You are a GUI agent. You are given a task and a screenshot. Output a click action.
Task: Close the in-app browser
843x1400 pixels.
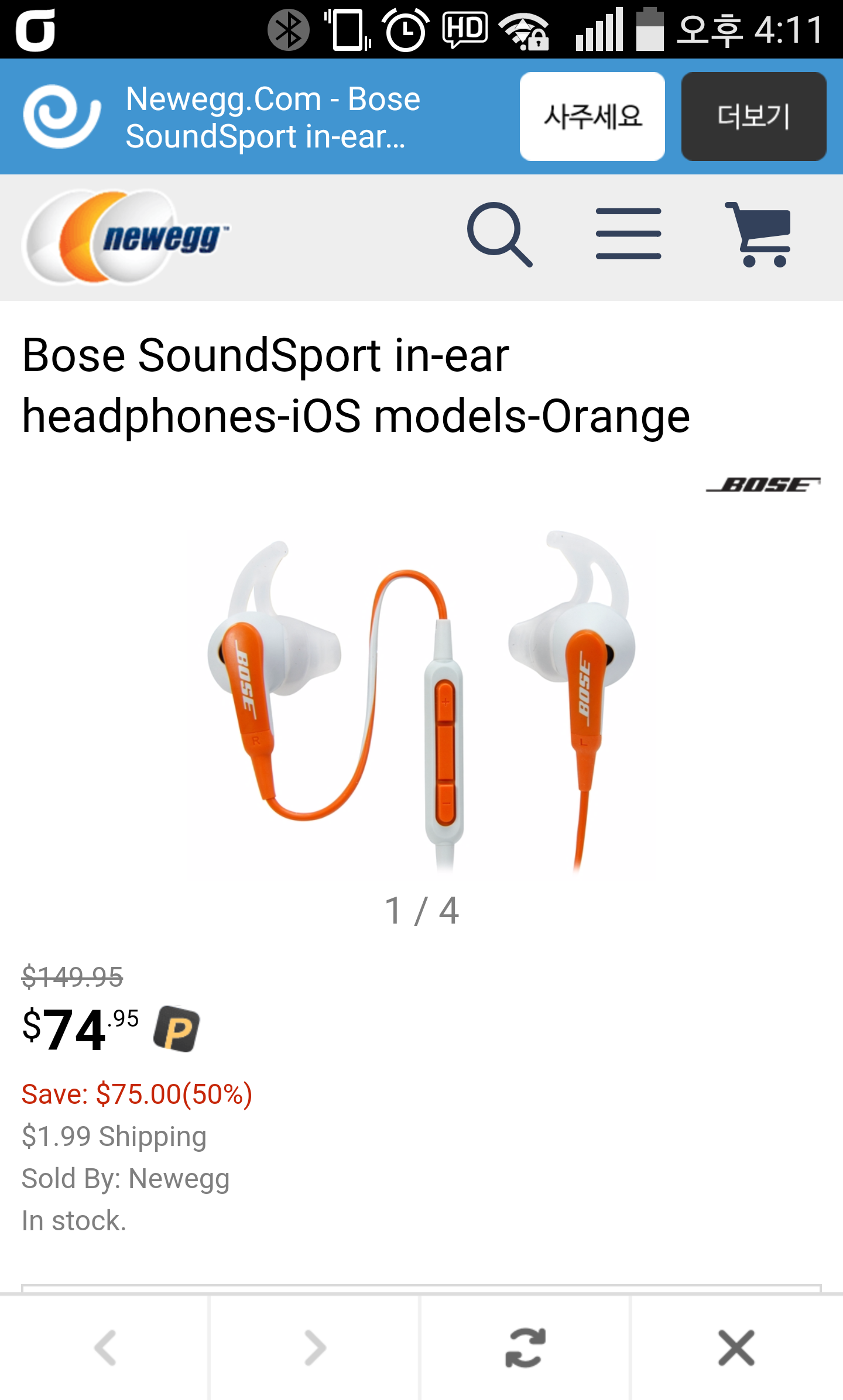pyautogui.click(x=736, y=1347)
